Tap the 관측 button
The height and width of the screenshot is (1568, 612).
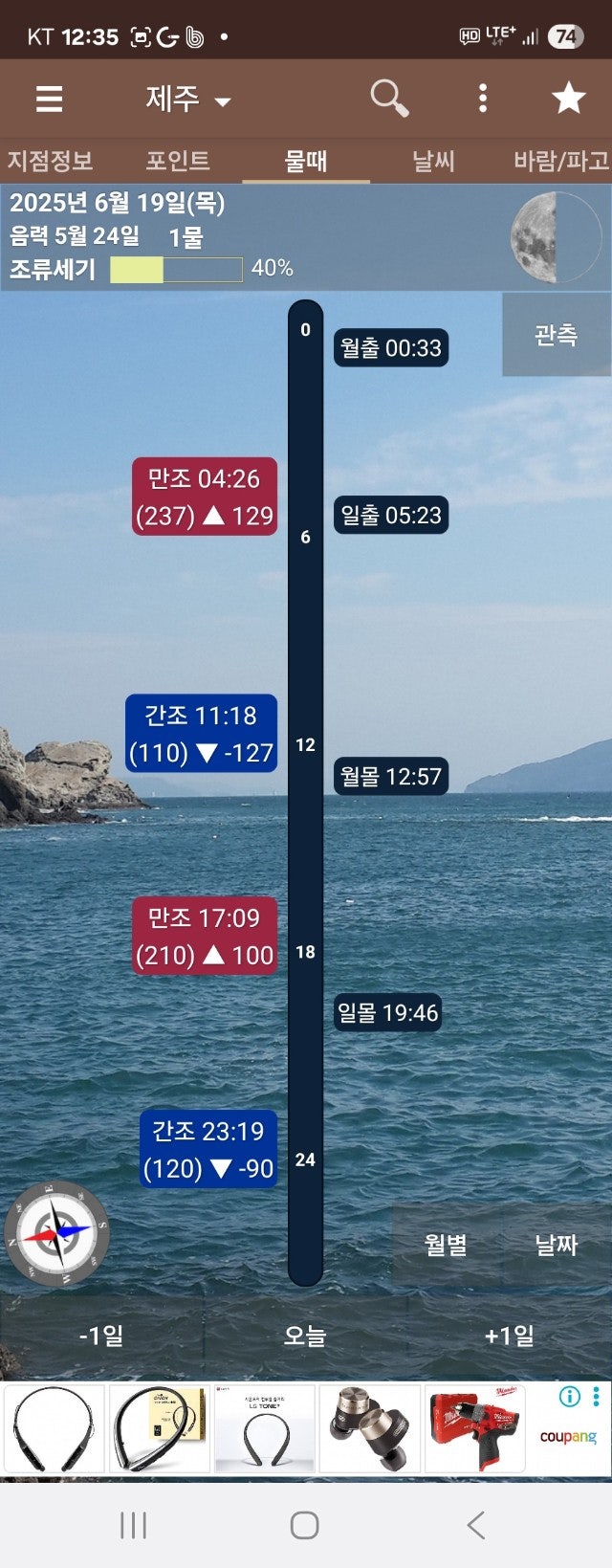click(x=556, y=335)
